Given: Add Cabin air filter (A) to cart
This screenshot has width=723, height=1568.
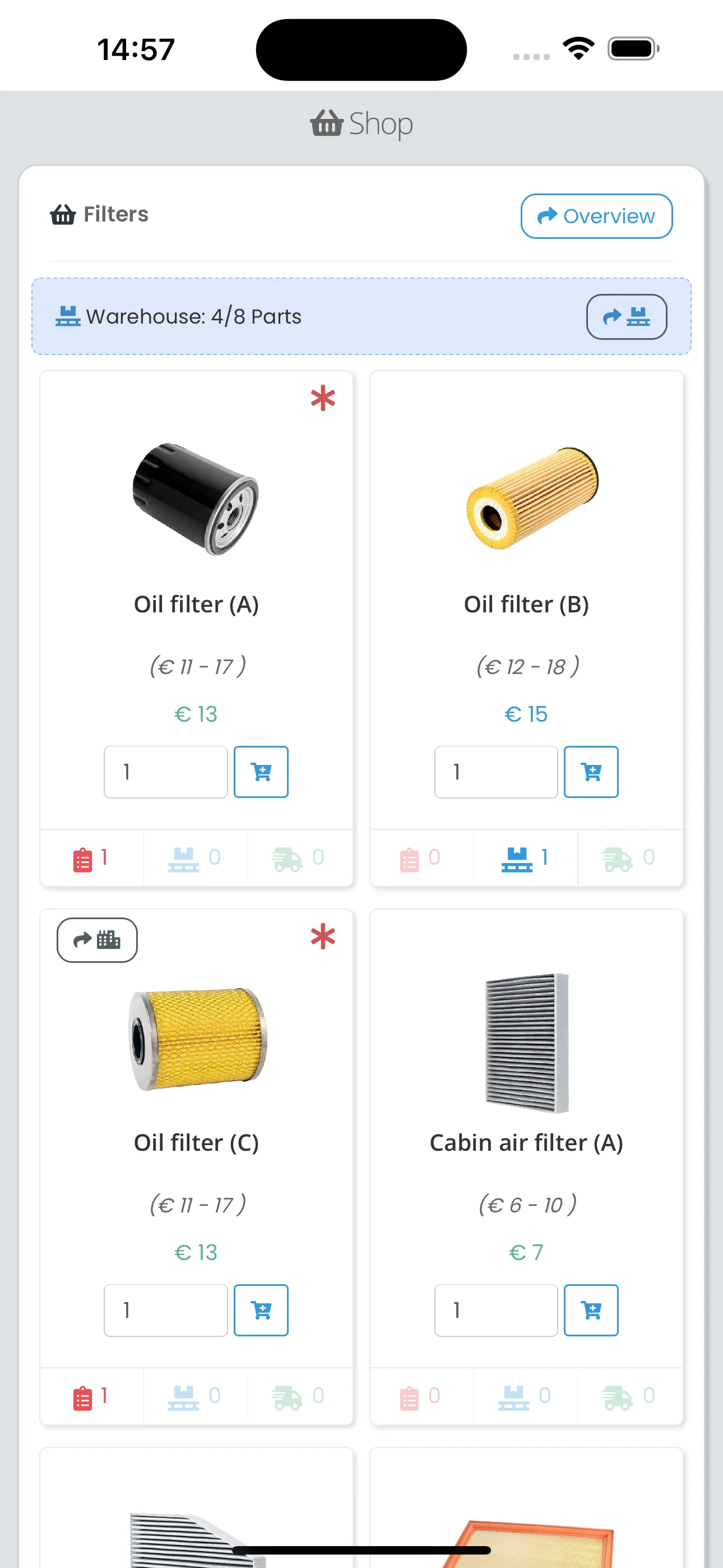Looking at the screenshot, I should coord(591,1310).
